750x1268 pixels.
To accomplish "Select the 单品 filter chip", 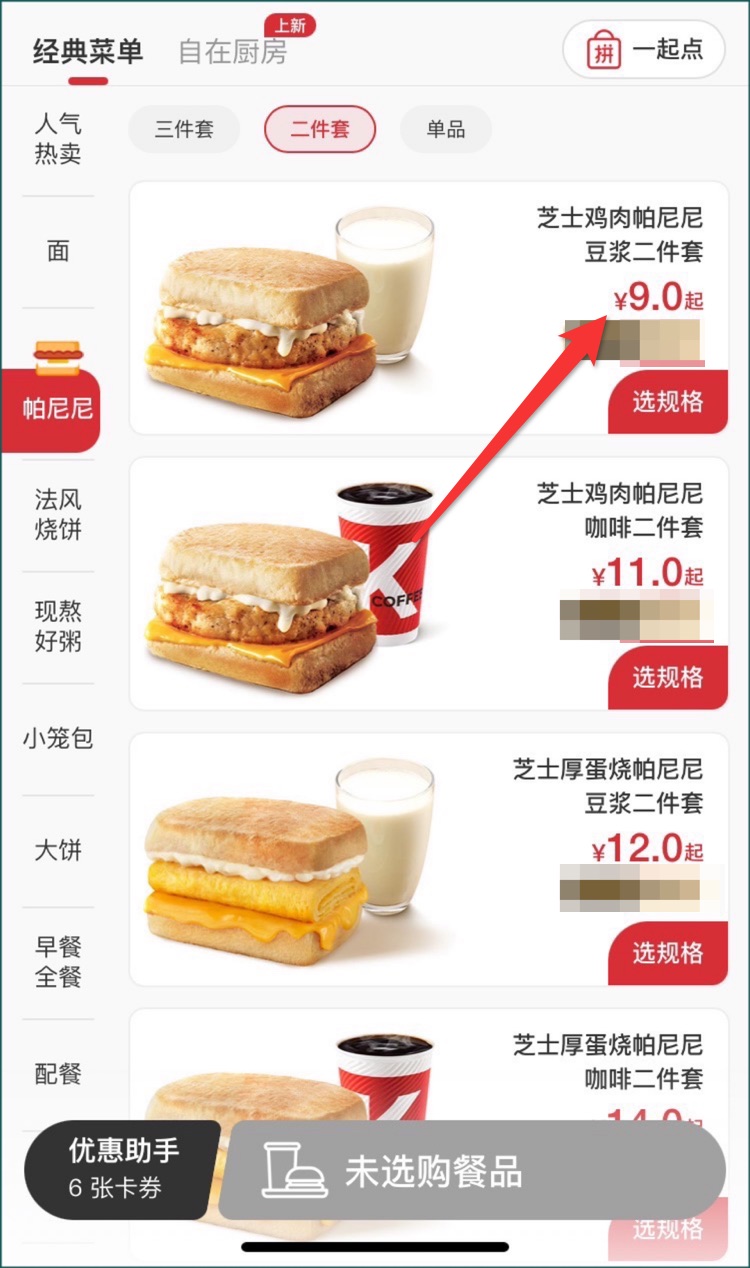I will (x=445, y=130).
